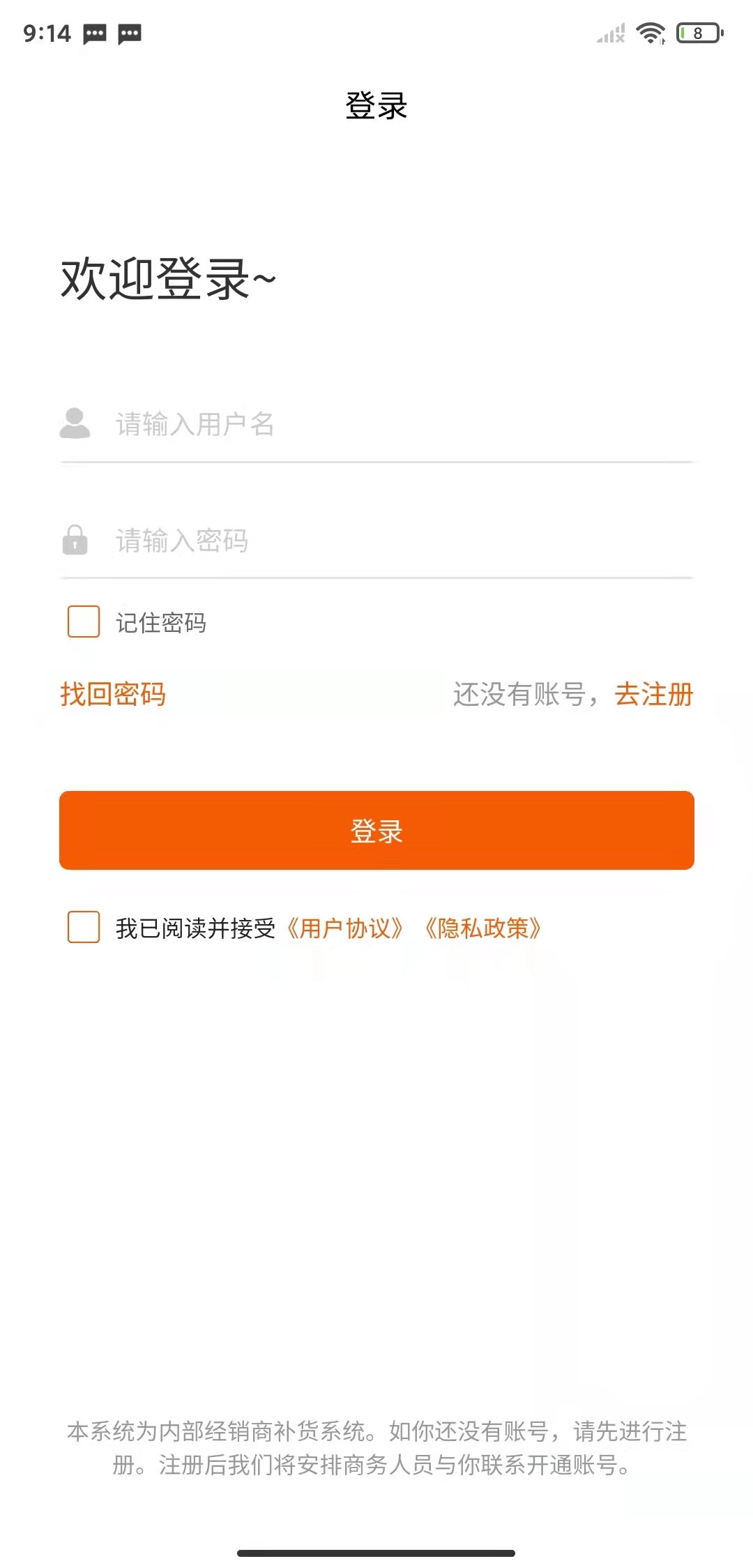
Task: Tap the 欢迎登录~ welcome heading
Action: (166, 277)
